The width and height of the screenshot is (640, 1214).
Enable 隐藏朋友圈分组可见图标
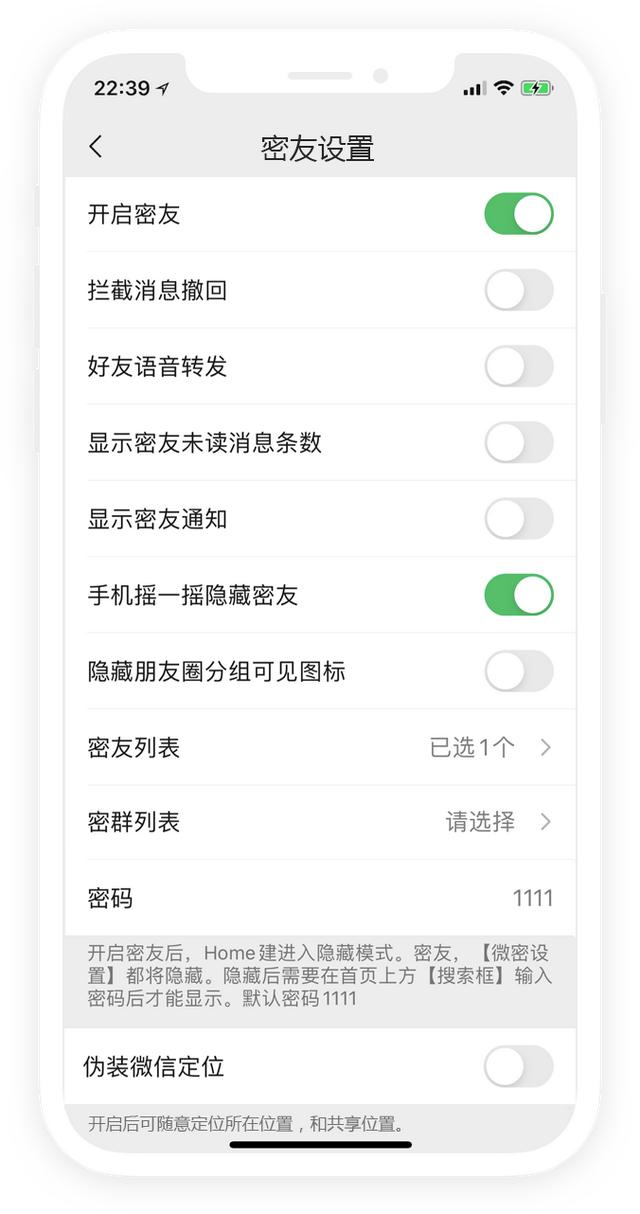pos(518,671)
